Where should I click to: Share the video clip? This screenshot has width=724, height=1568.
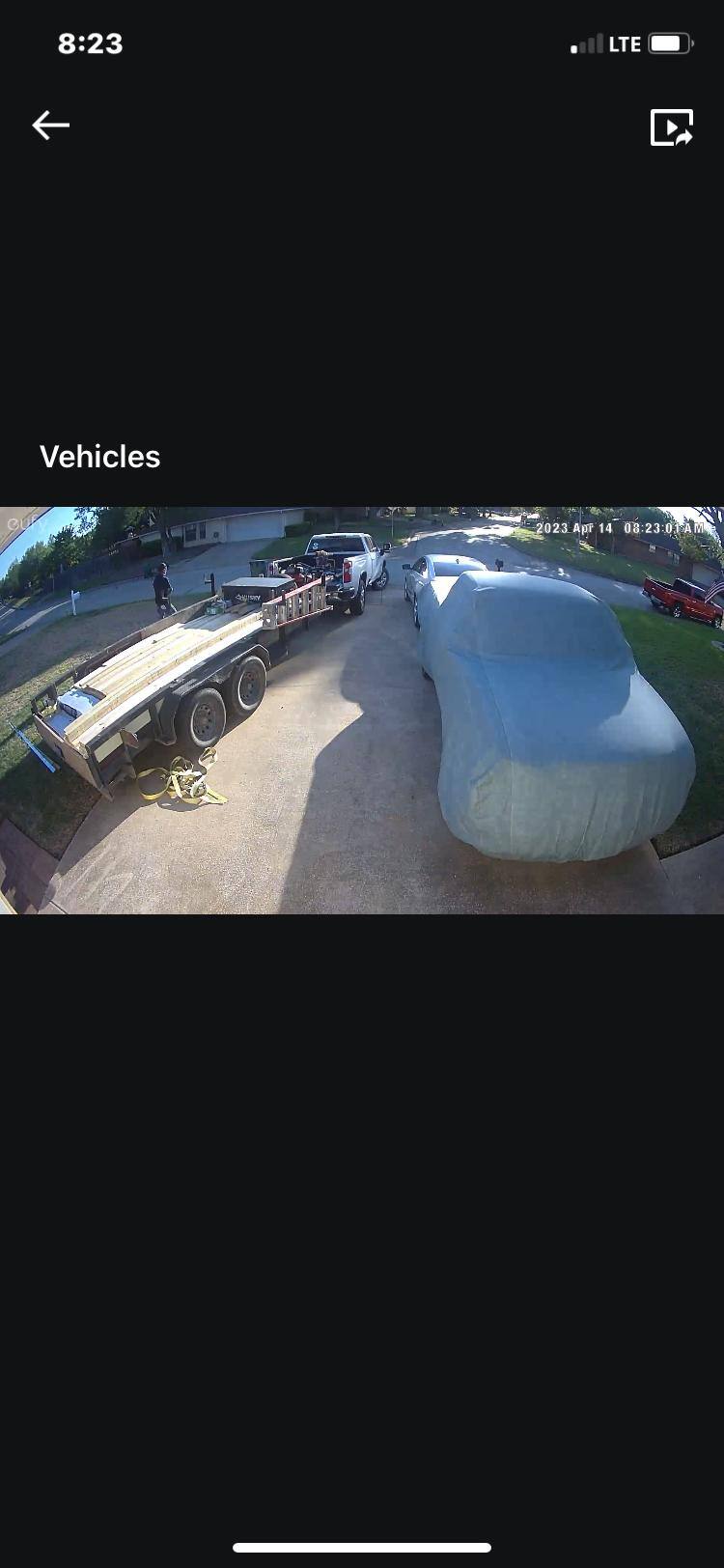tap(672, 127)
